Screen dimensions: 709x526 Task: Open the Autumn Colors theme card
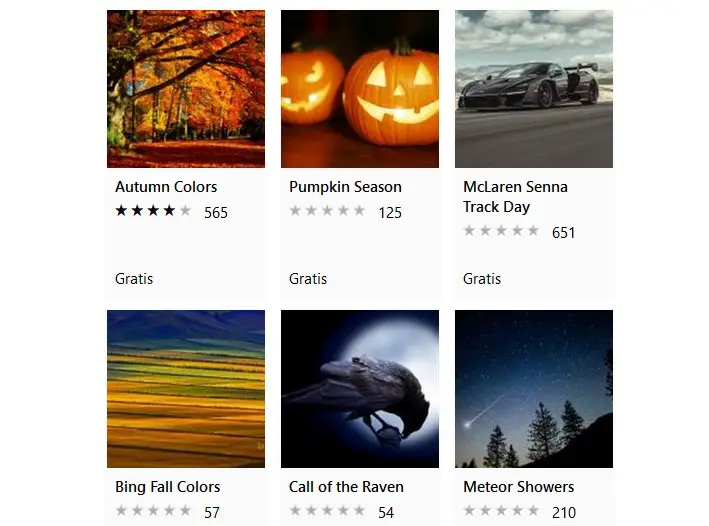click(186, 90)
